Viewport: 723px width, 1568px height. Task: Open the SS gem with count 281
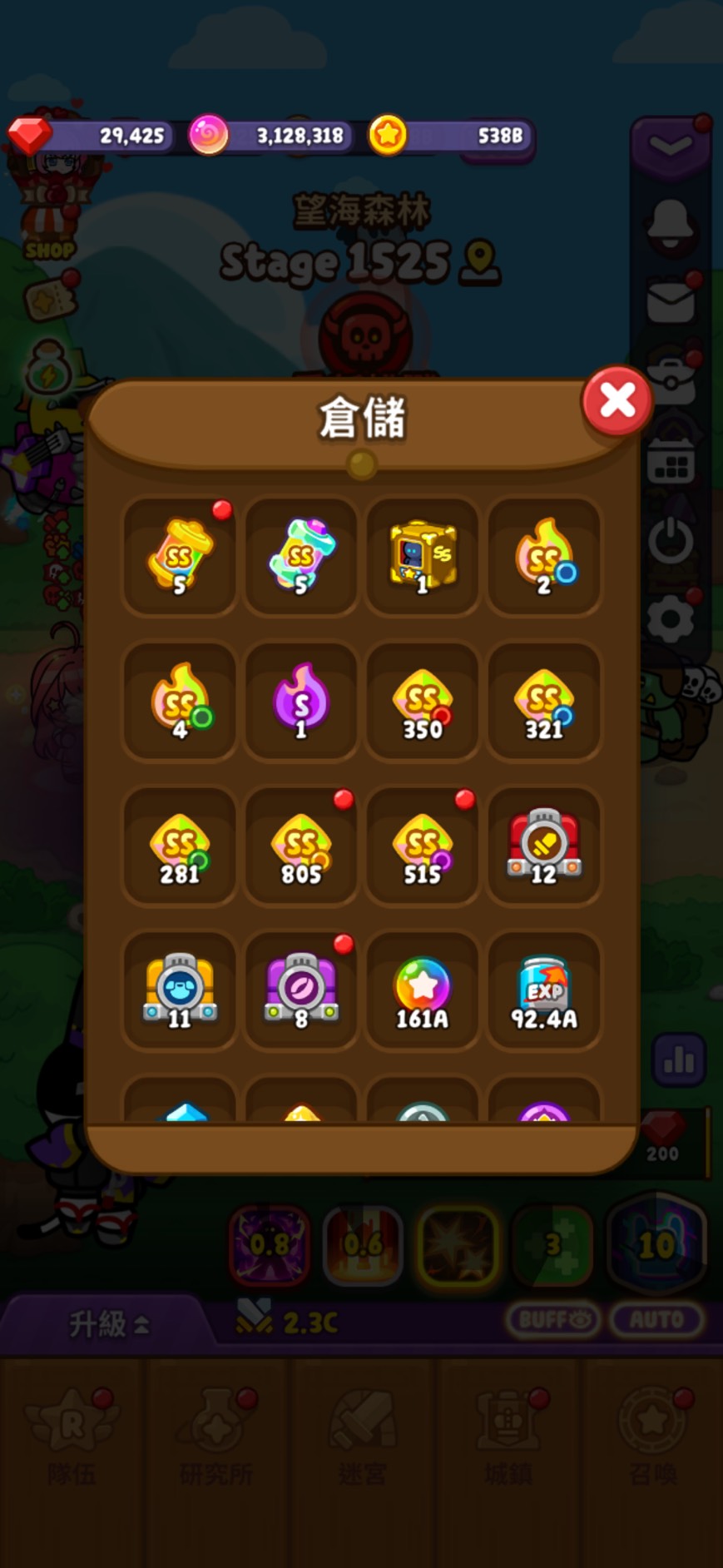pos(180,845)
